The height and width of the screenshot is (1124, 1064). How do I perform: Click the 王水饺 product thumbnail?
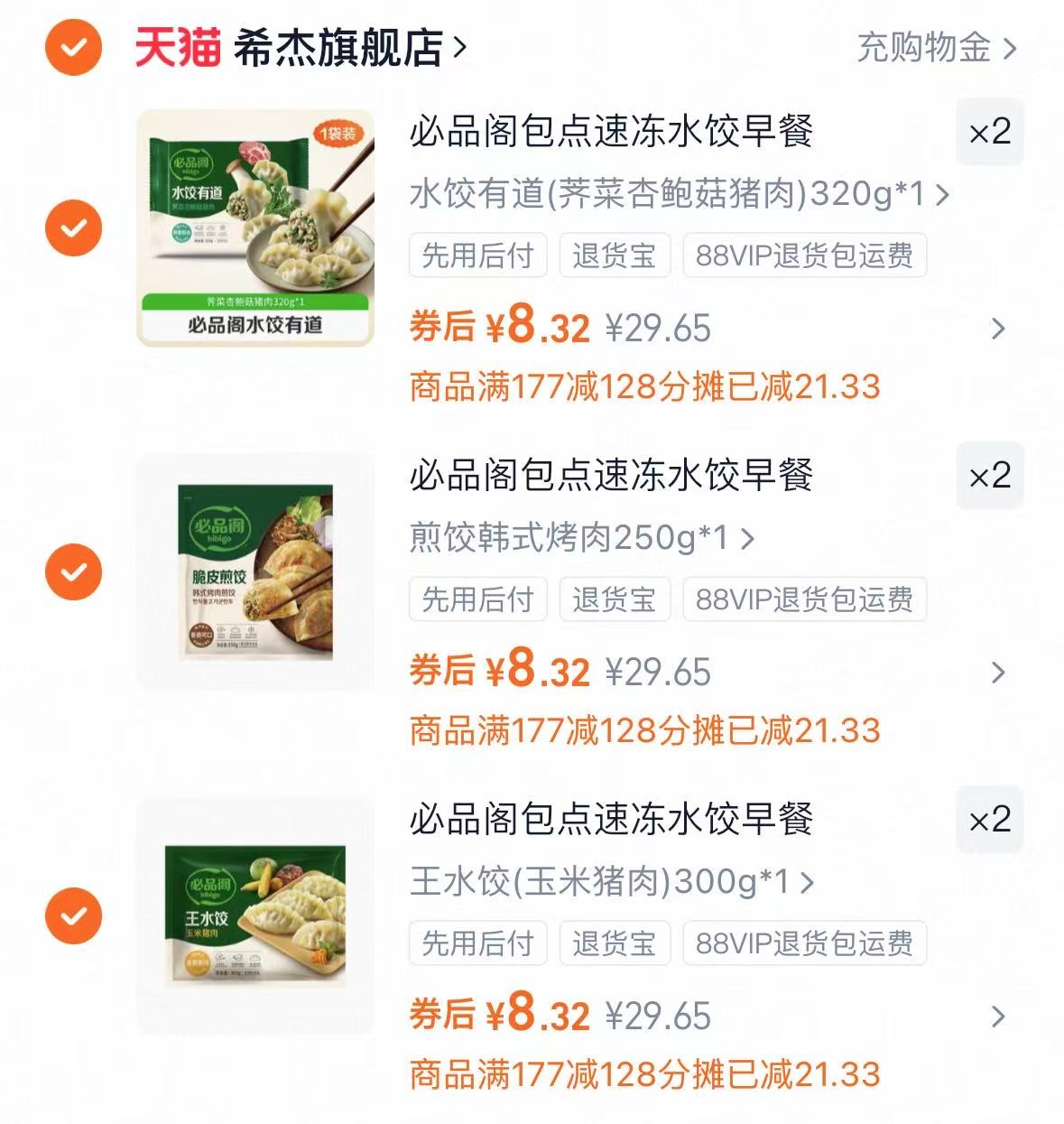[x=255, y=914]
